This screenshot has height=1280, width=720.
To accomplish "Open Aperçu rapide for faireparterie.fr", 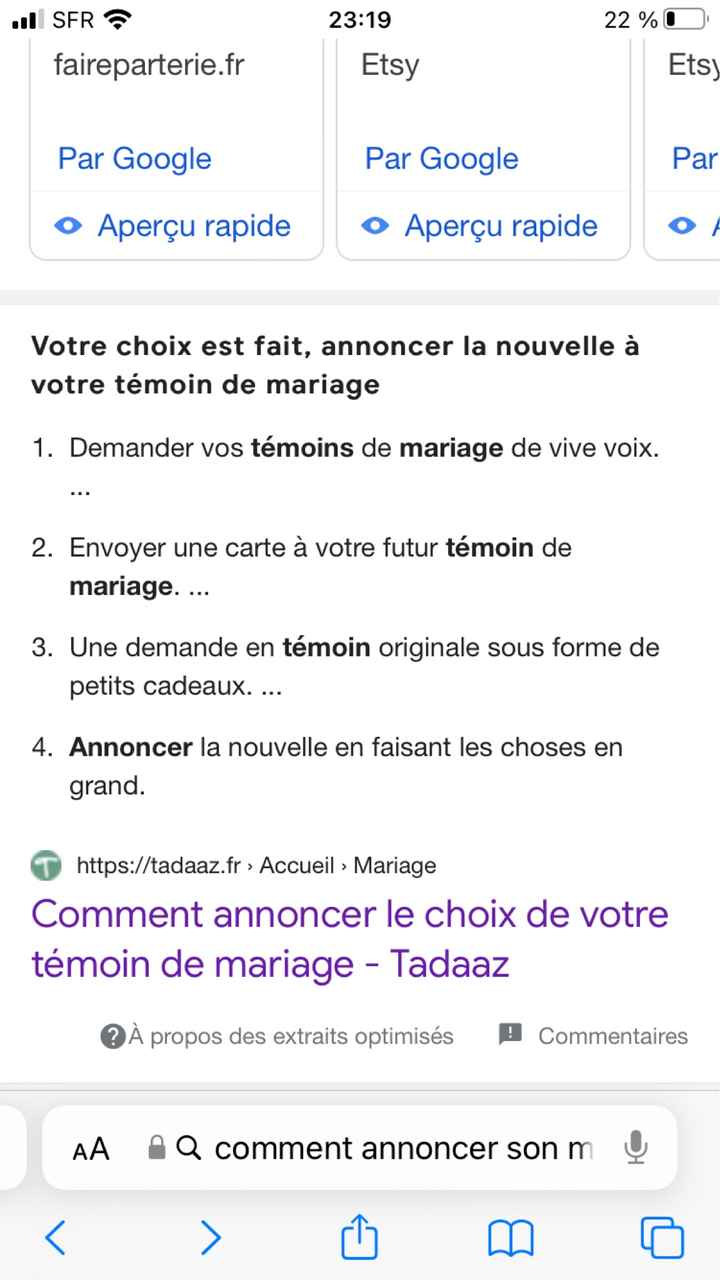I will pos(176,226).
